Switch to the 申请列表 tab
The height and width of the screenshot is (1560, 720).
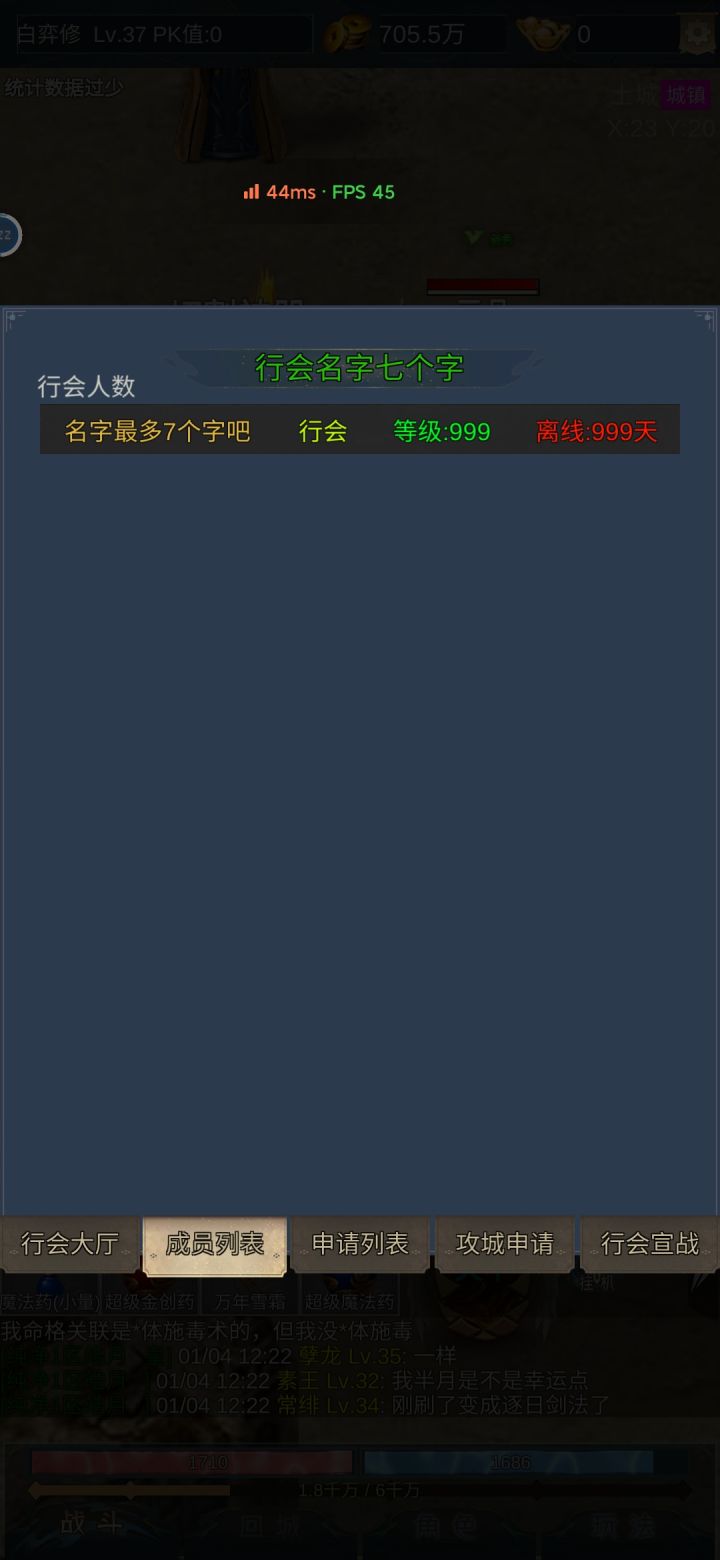(x=360, y=1244)
